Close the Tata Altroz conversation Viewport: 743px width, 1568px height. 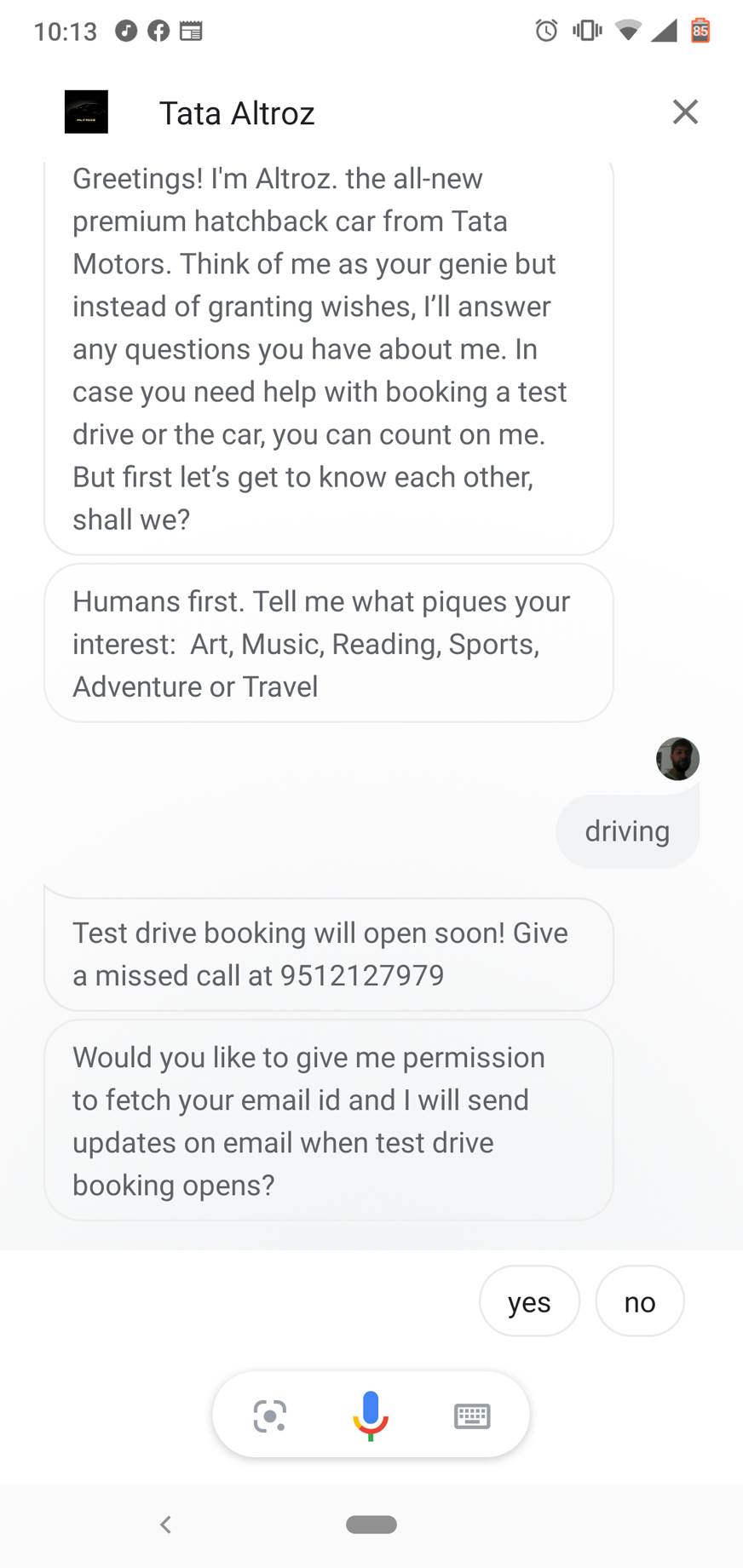pos(685,112)
